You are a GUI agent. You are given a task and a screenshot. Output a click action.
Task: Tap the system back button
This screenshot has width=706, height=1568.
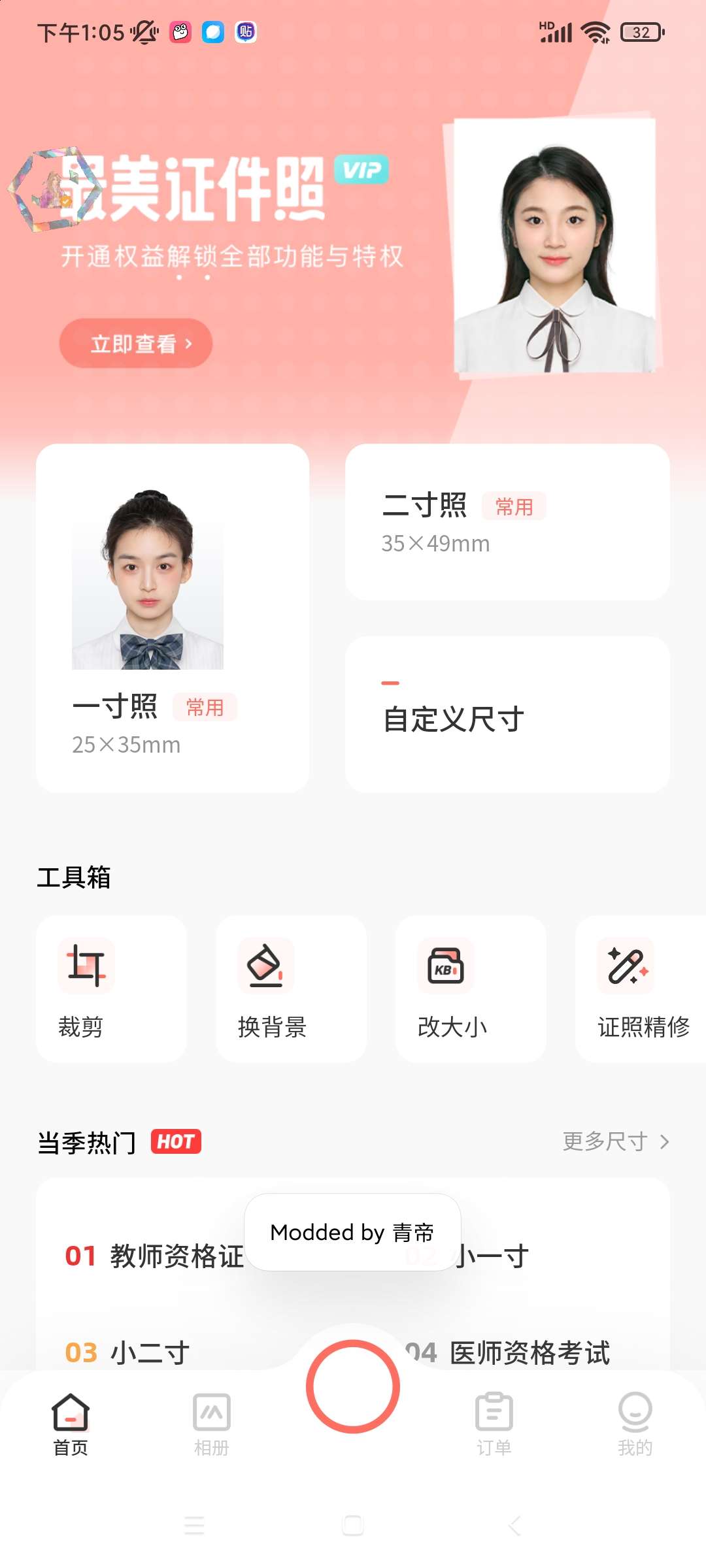[x=514, y=1526]
